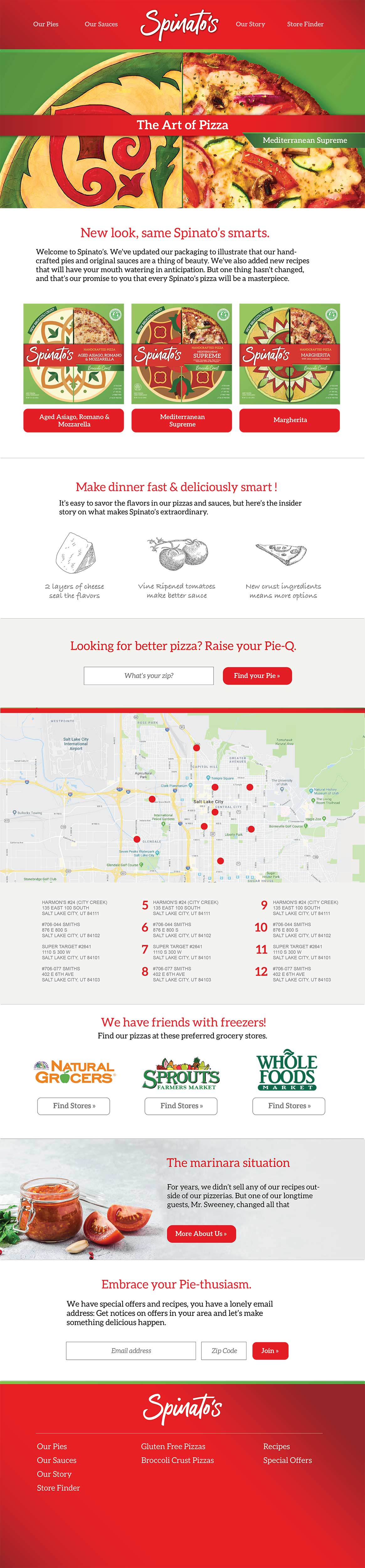View Special Offers in the footer

(287, 1460)
